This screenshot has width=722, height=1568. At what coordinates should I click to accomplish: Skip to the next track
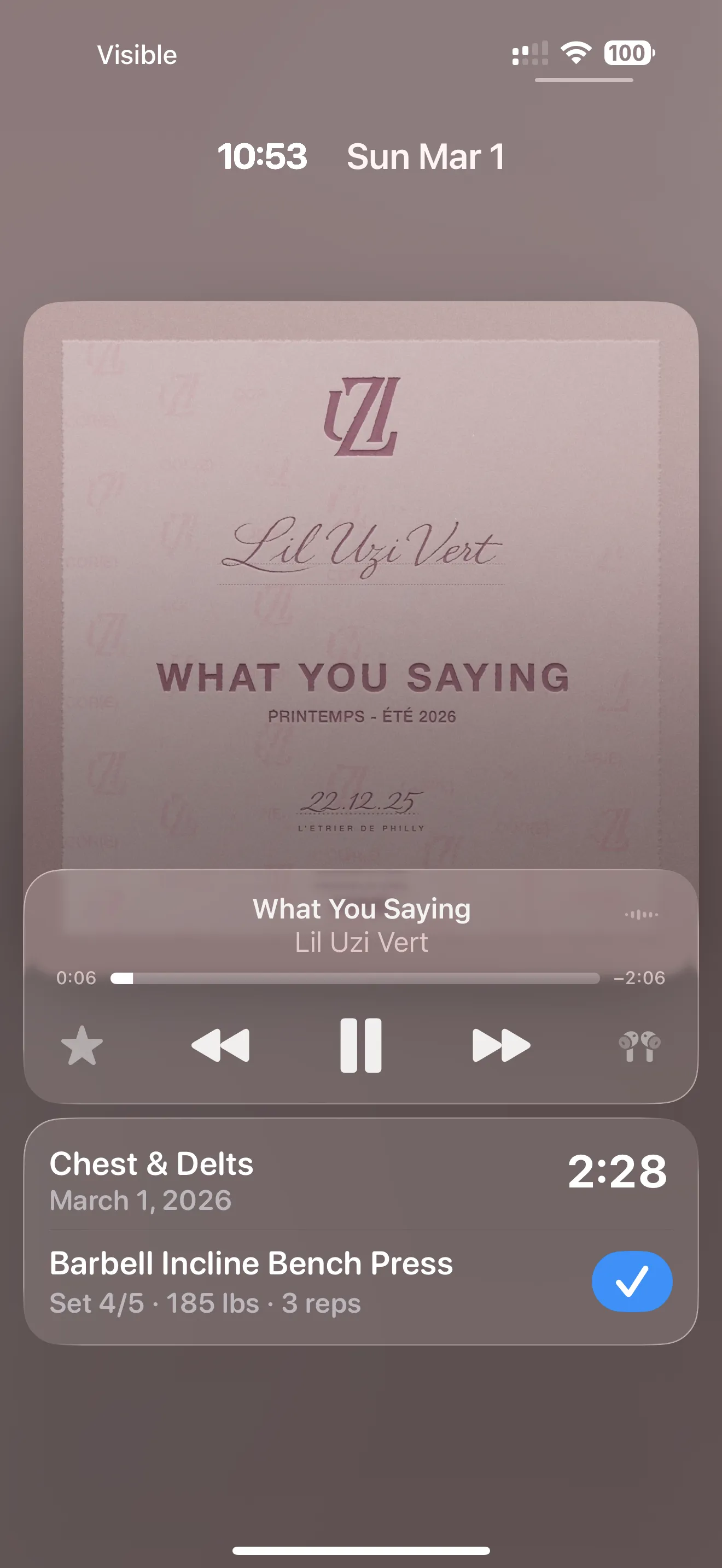[x=501, y=1045]
